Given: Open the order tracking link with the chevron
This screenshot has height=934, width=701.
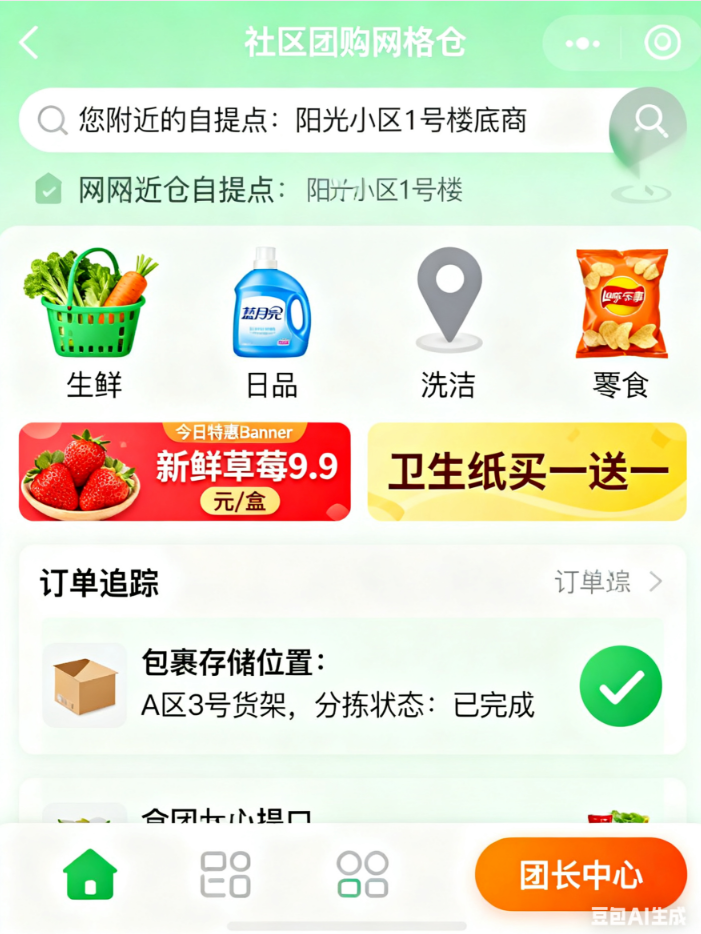Looking at the screenshot, I should [608, 582].
